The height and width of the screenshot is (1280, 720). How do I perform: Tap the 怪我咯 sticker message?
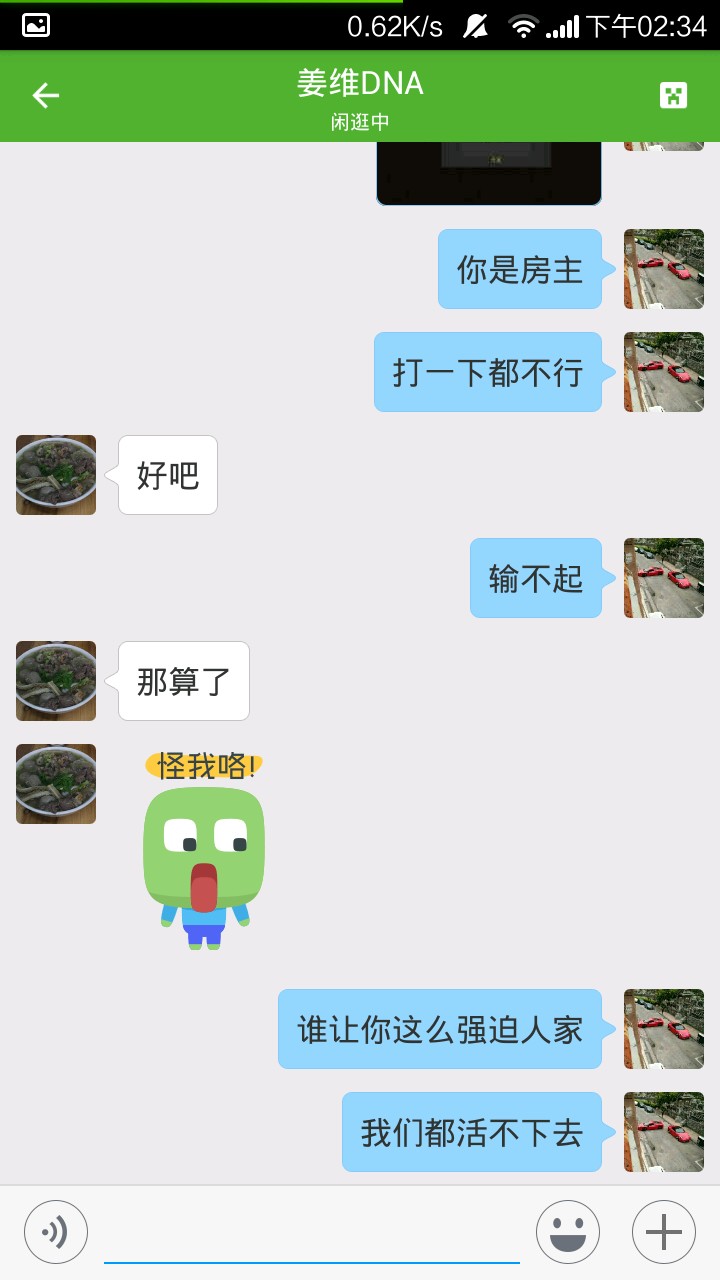click(x=205, y=850)
